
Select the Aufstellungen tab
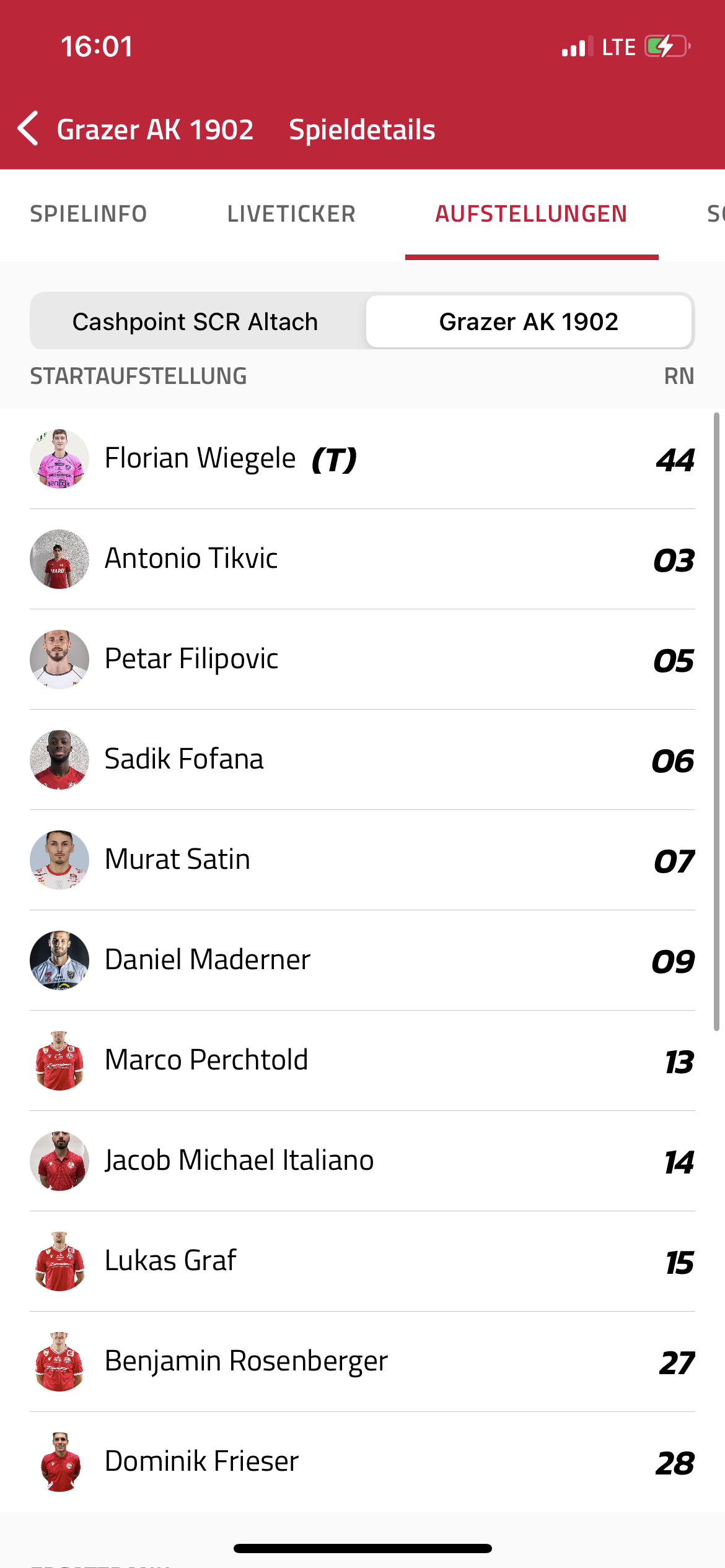[531, 214]
